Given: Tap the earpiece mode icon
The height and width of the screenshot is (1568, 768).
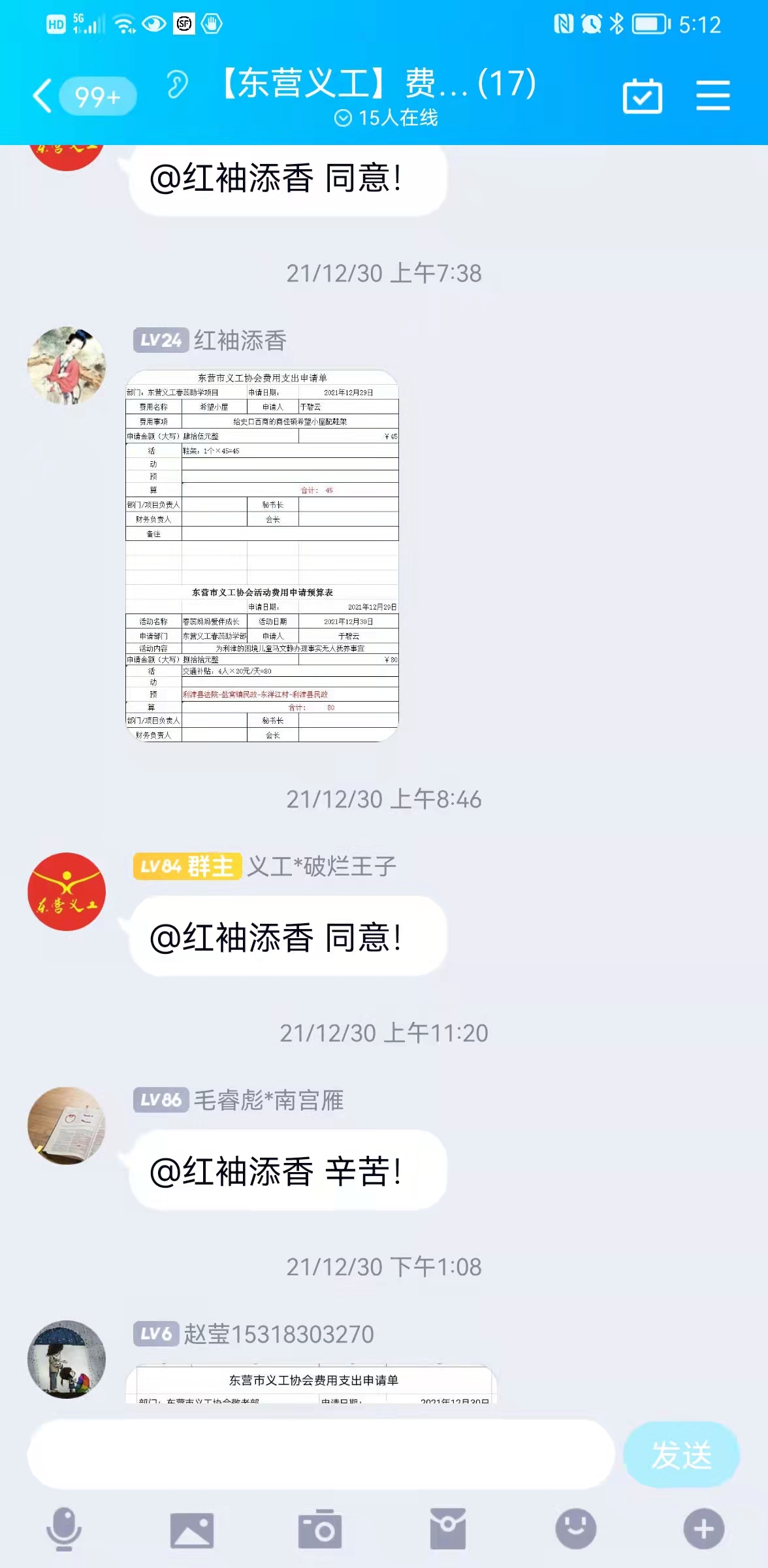Looking at the screenshot, I should click(176, 84).
